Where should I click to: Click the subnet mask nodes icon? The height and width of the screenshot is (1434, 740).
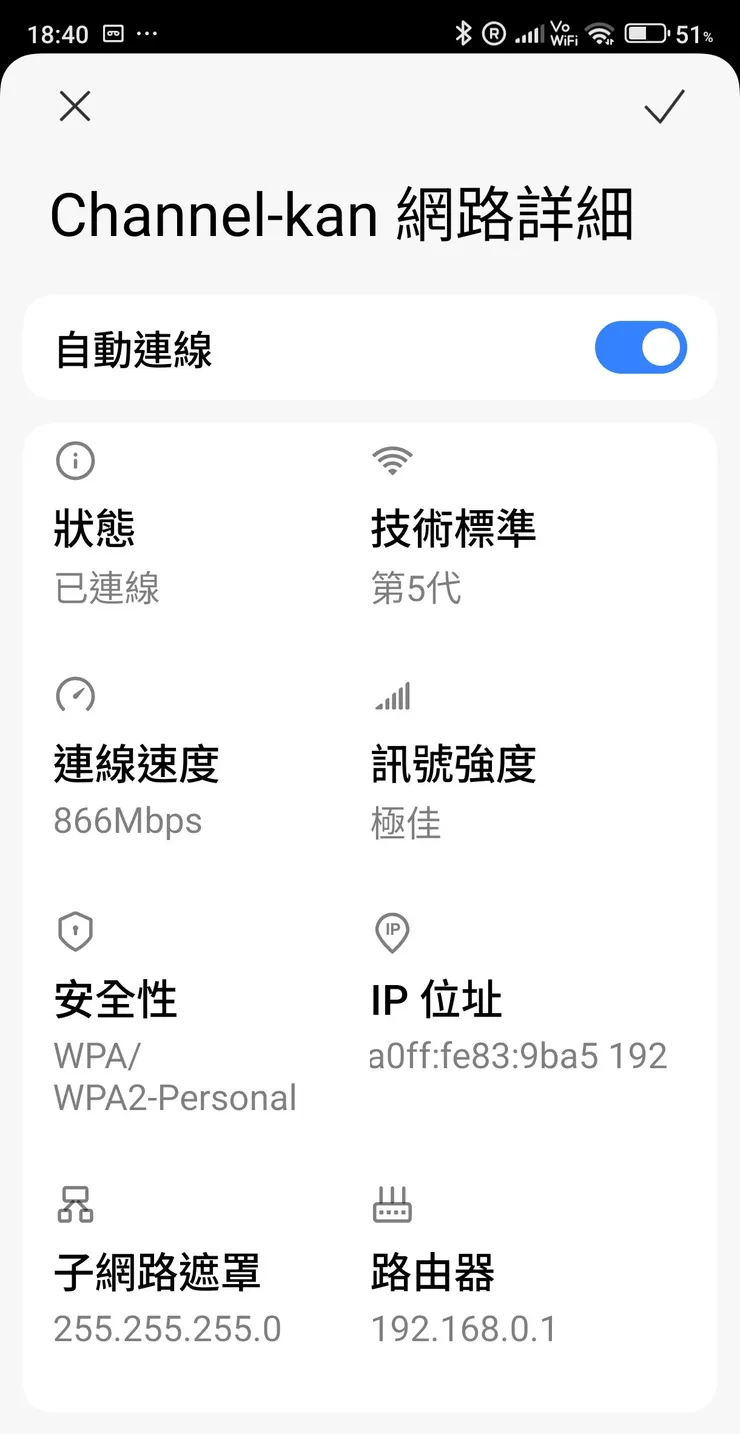74,1204
